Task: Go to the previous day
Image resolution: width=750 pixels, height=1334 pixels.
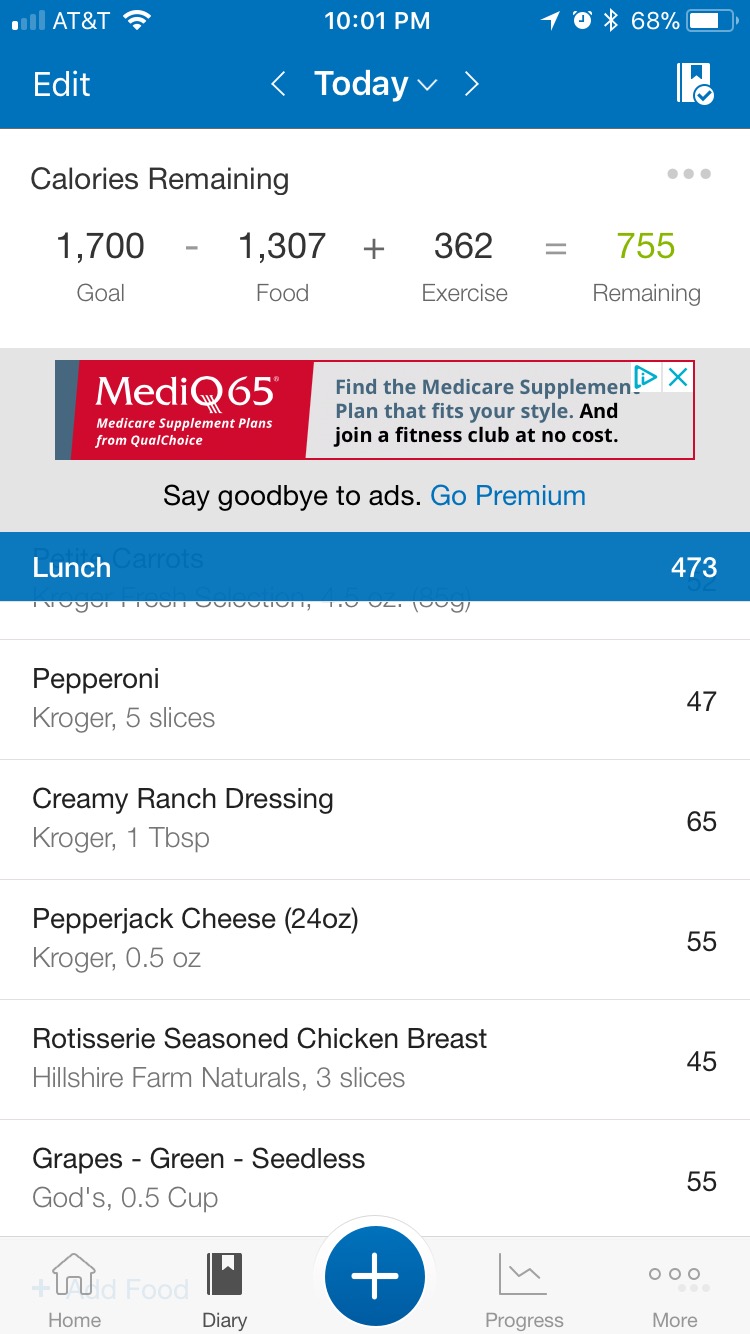Action: tap(278, 84)
